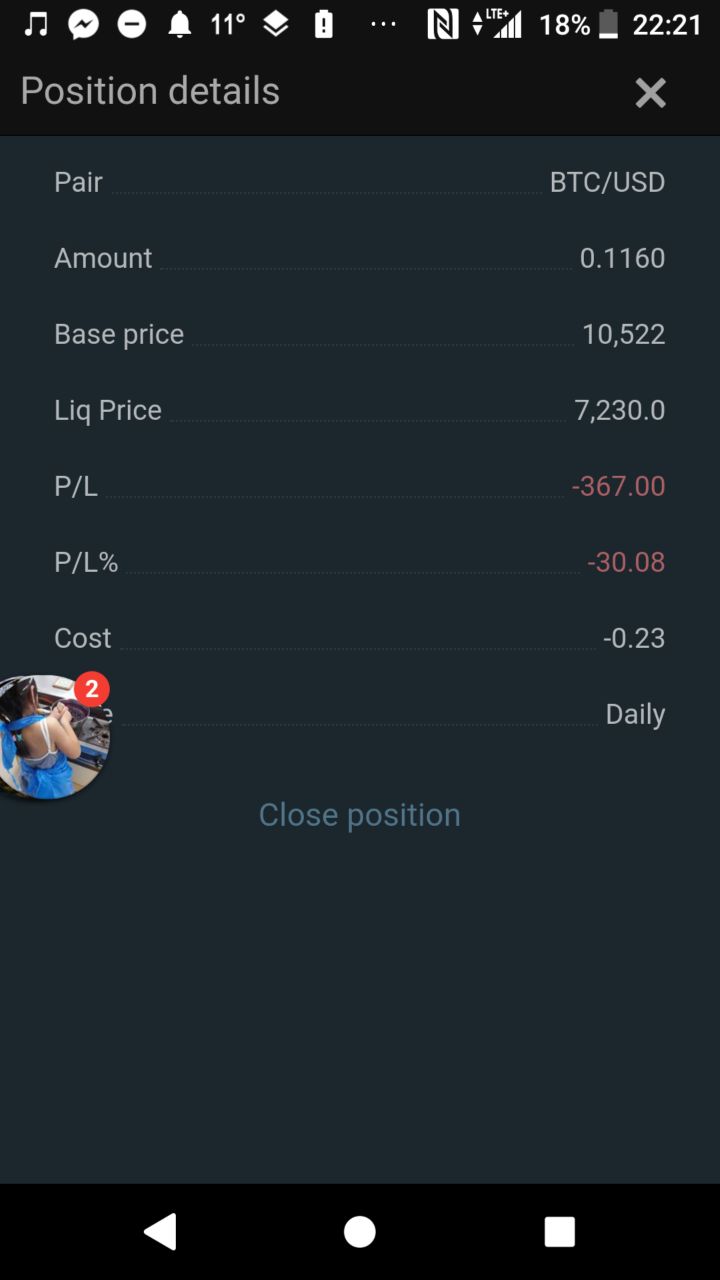
Task: Tap Close position link
Action: click(x=359, y=815)
